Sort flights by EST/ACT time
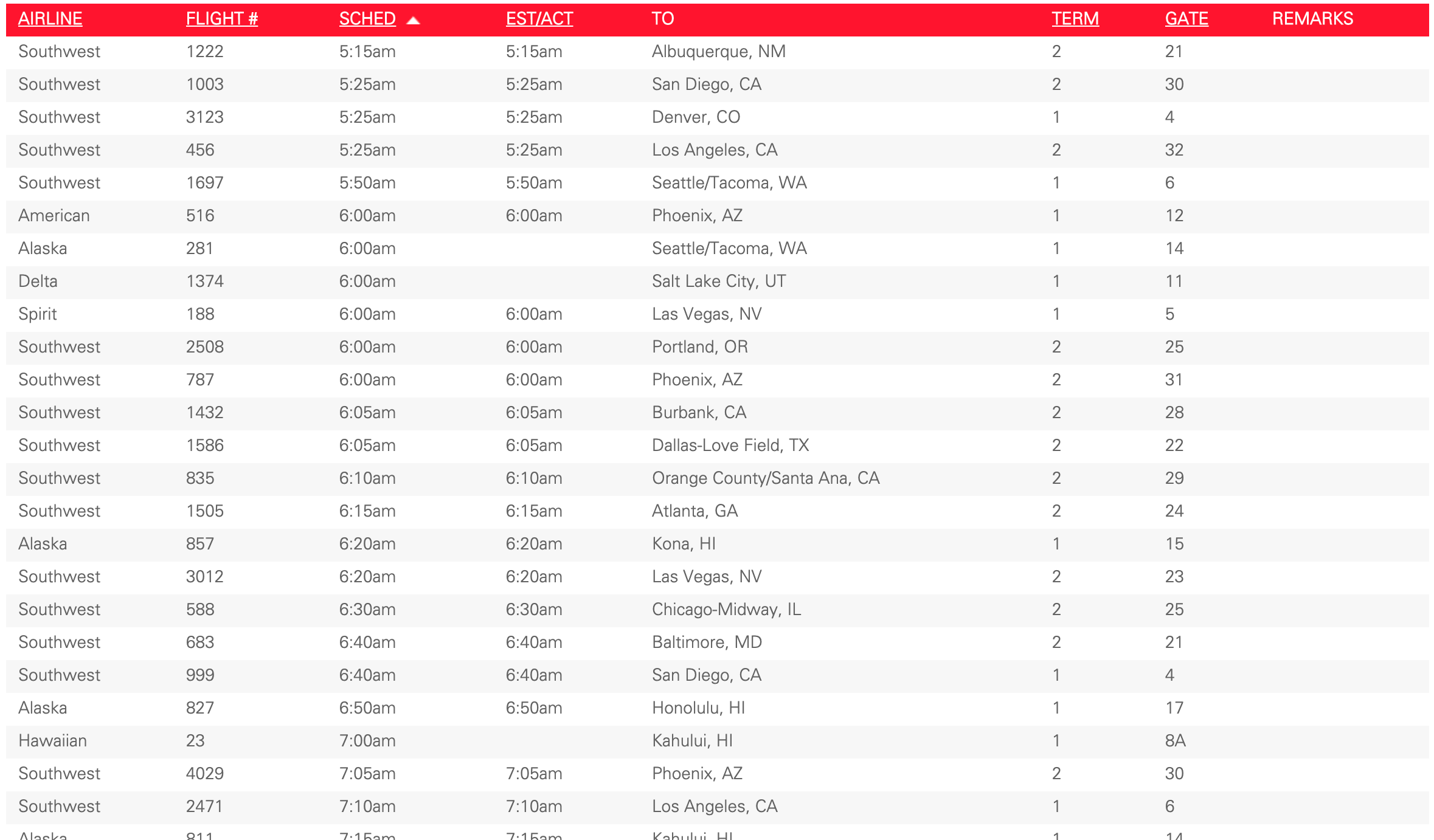 point(539,19)
